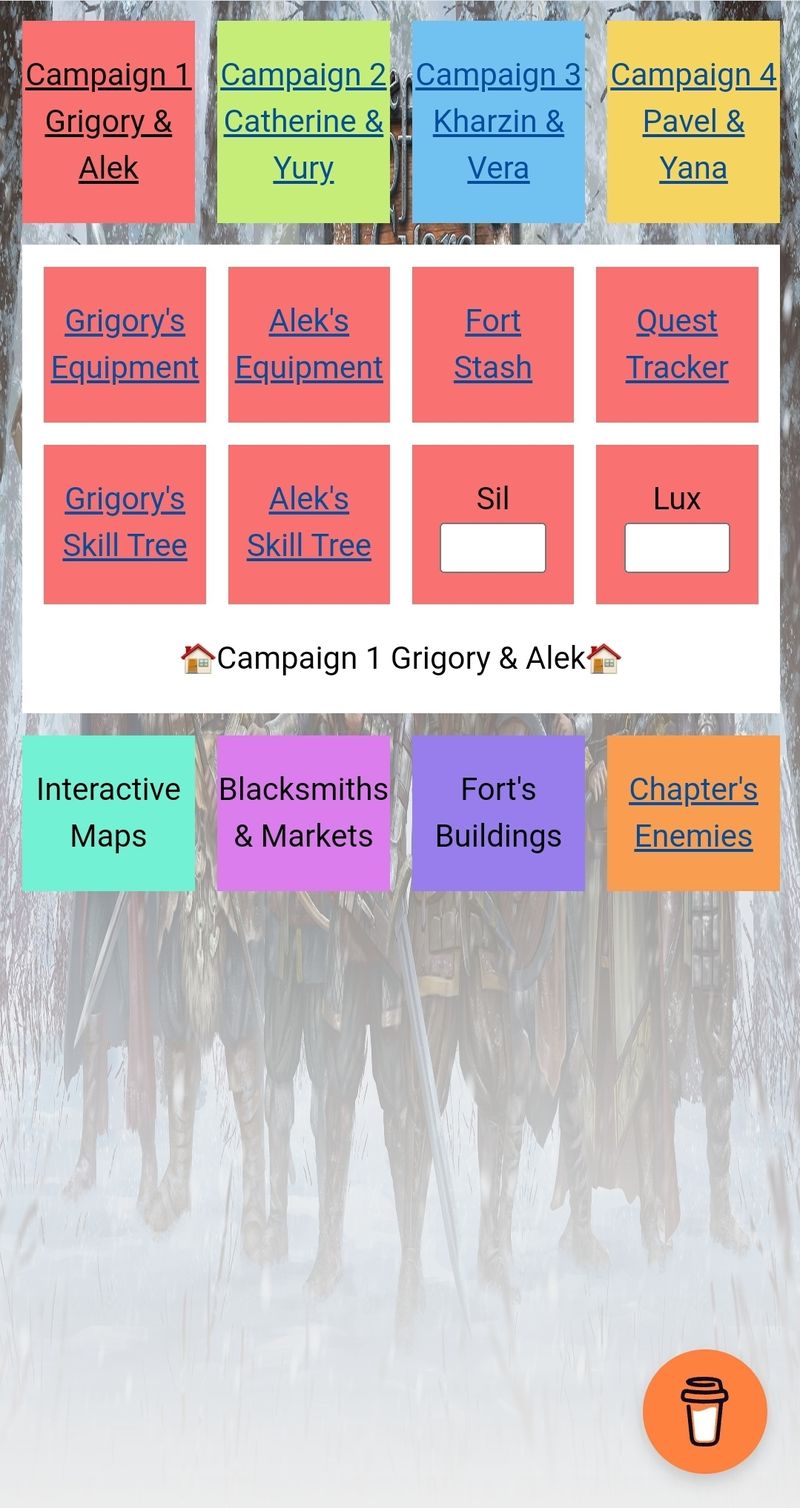Tap the Sil input field

point(493,548)
